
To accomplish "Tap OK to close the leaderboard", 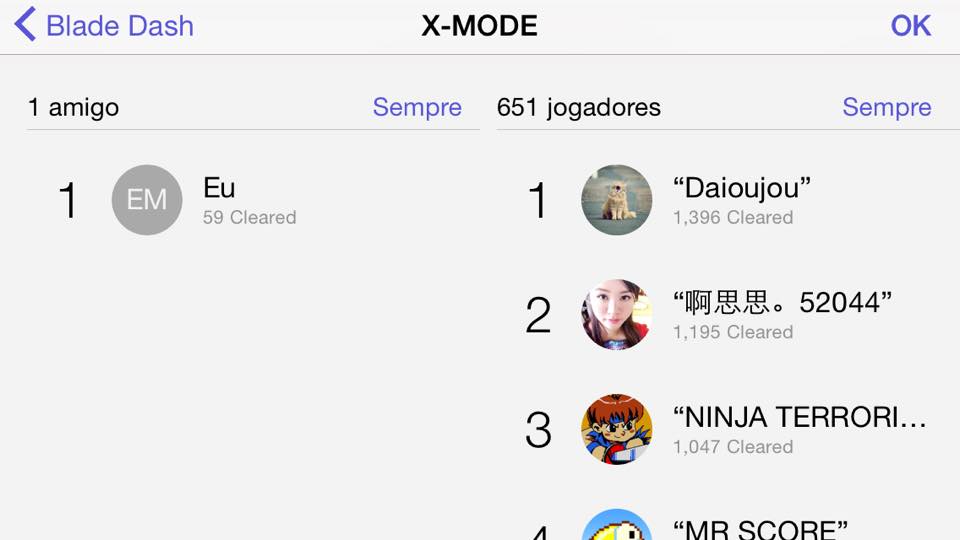I will [x=910, y=26].
